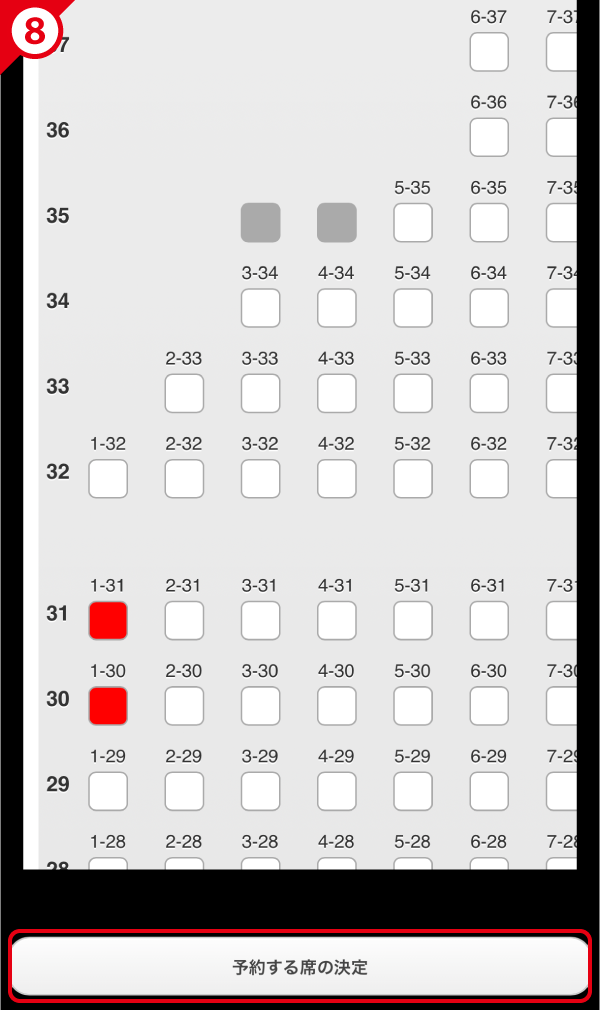Pick seat 4-34
The image size is (600, 1010).
tap(336, 308)
